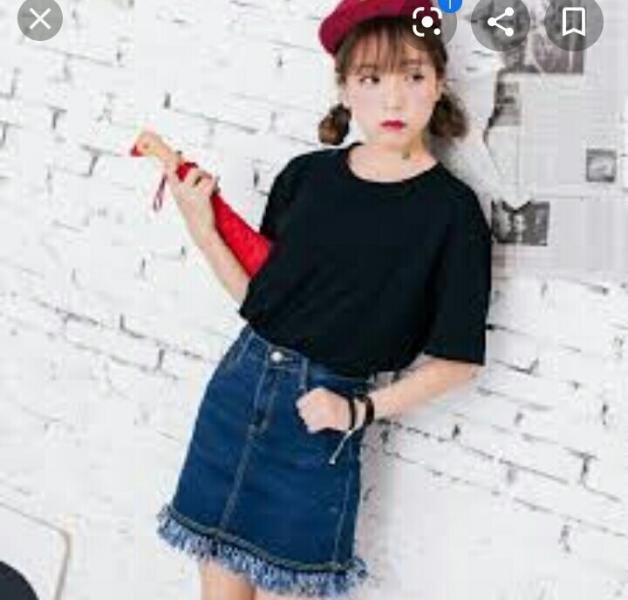Close the image viewer
This screenshot has height=600, width=628.
[x=40, y=19]
